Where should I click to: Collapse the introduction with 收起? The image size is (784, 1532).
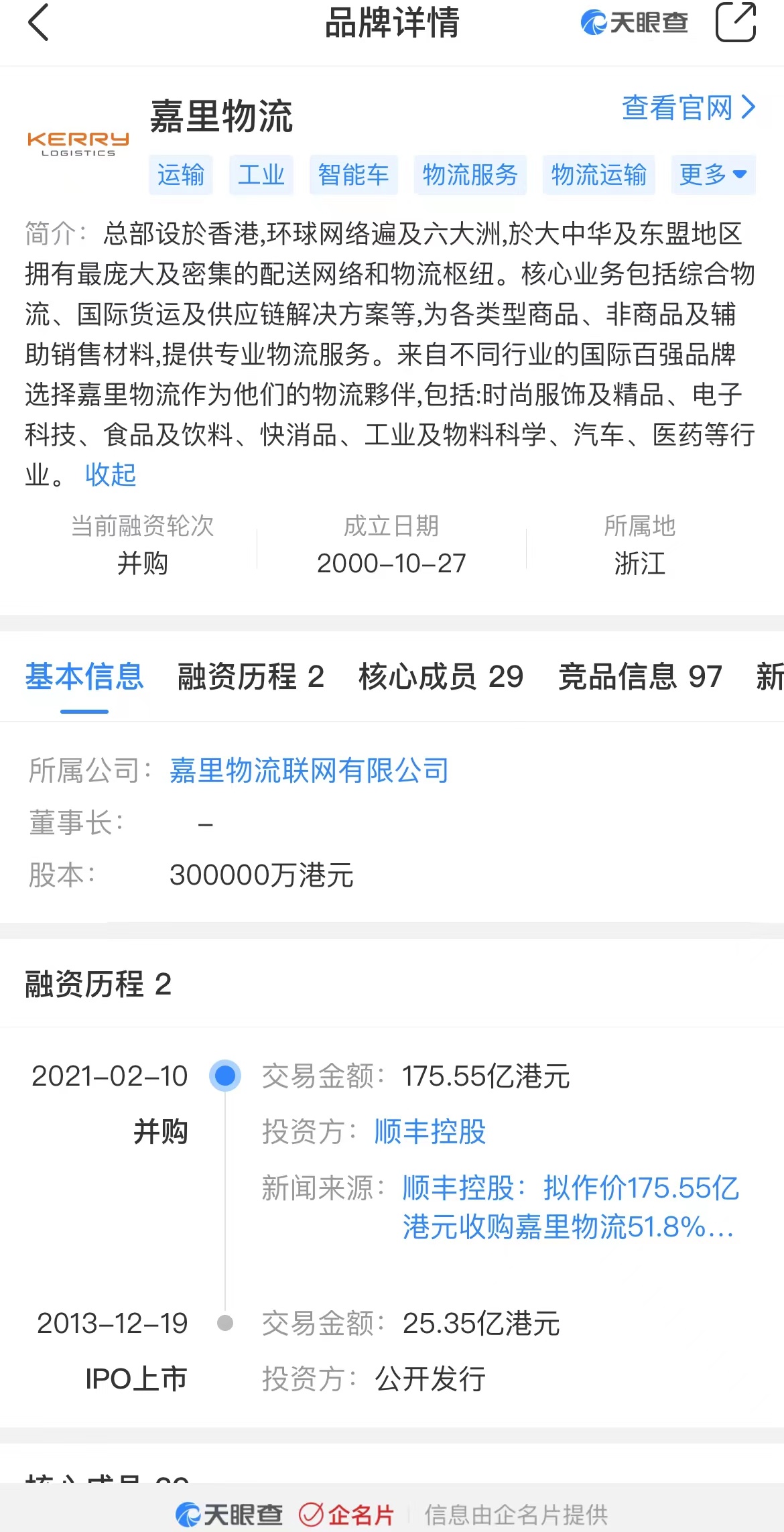(111, 474)
